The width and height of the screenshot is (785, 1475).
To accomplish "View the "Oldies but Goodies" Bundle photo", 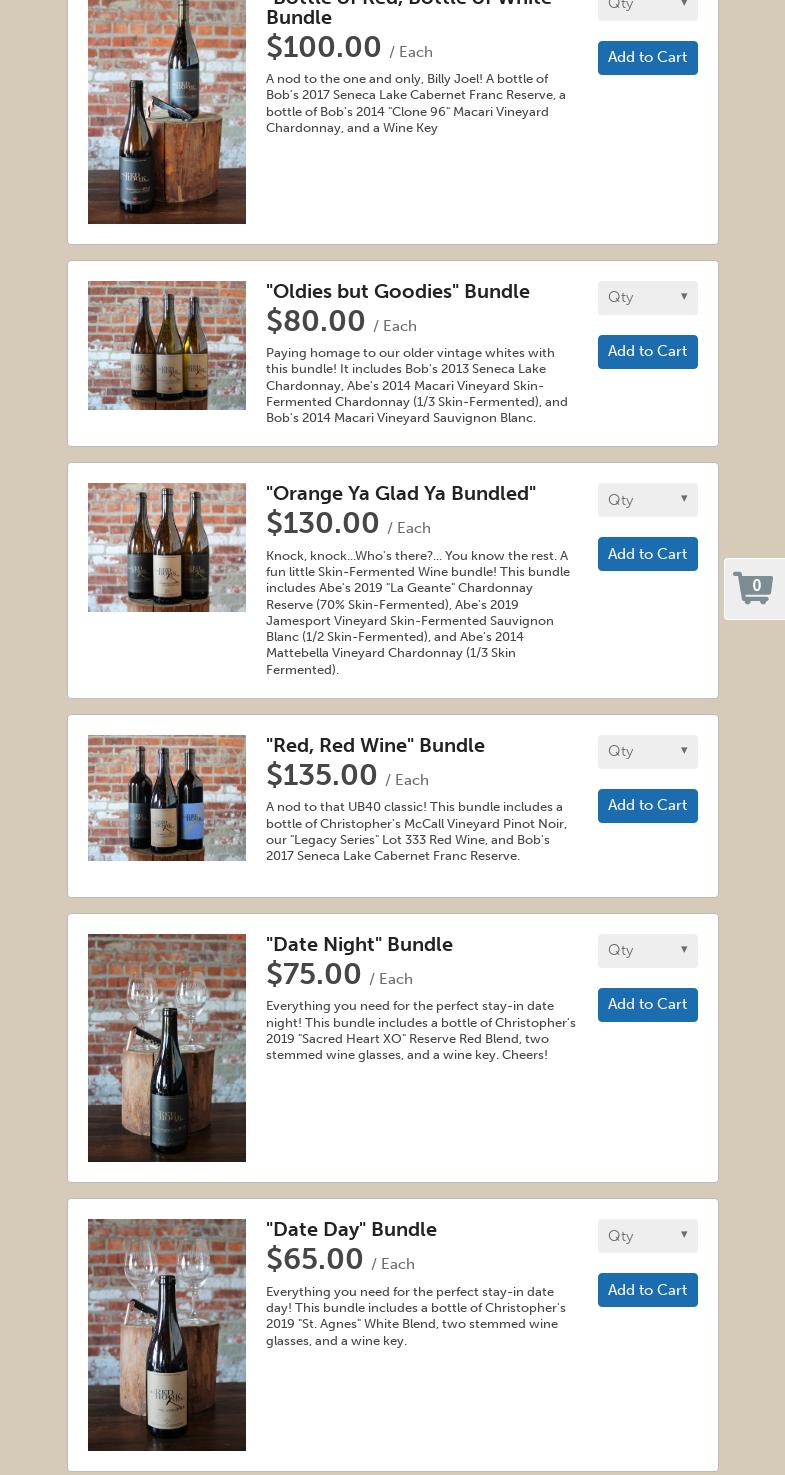I will [x=167, y=345].
